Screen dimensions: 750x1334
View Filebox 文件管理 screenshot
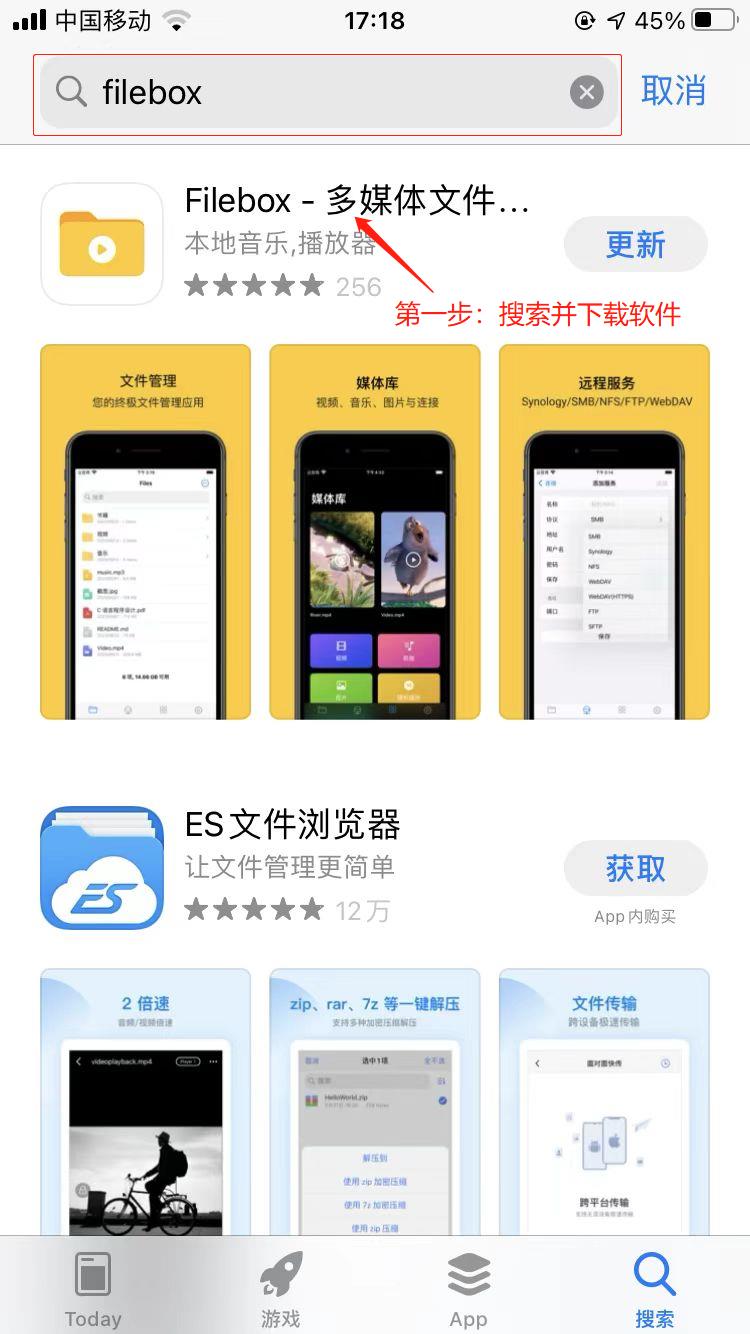click(146, 532)
